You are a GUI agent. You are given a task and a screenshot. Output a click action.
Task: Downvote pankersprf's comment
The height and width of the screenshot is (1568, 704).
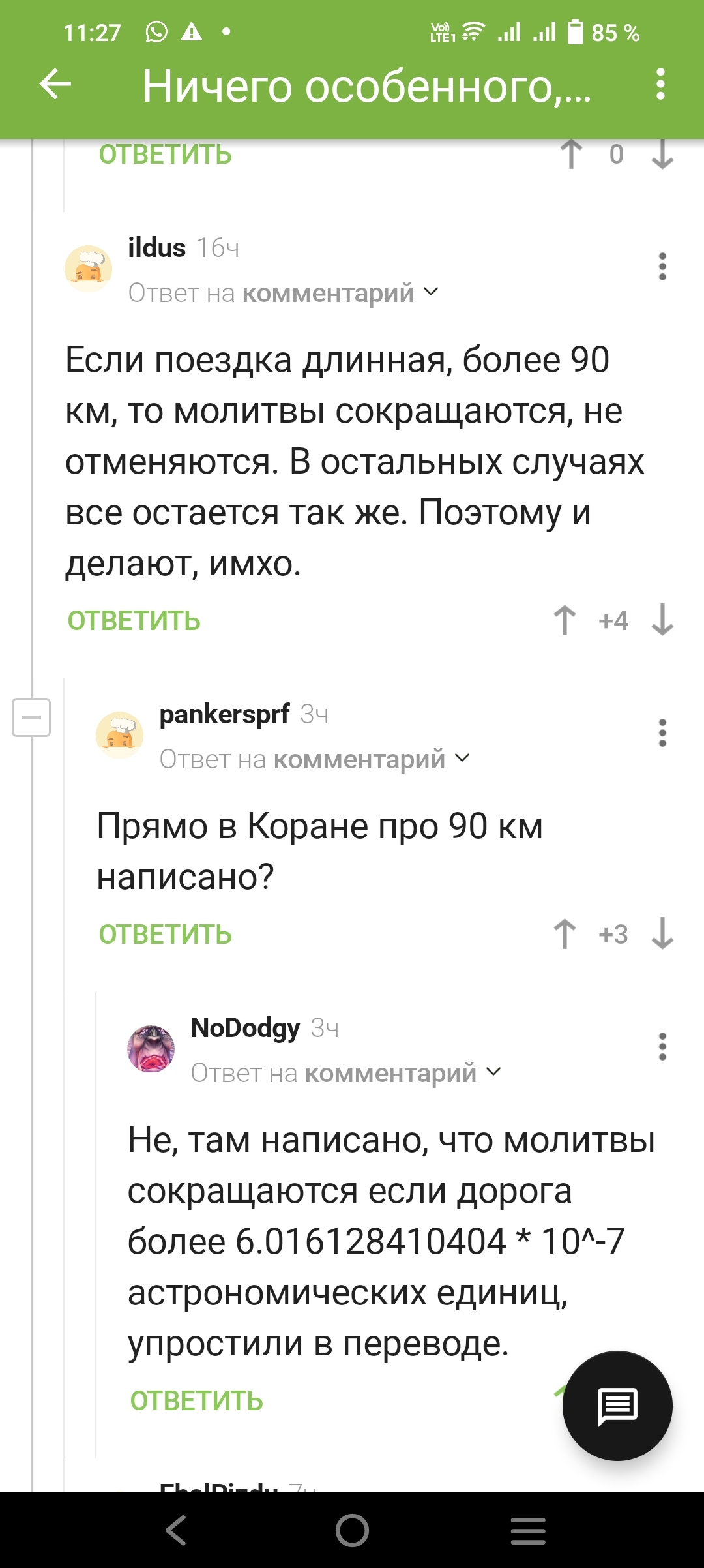[662, 933]
